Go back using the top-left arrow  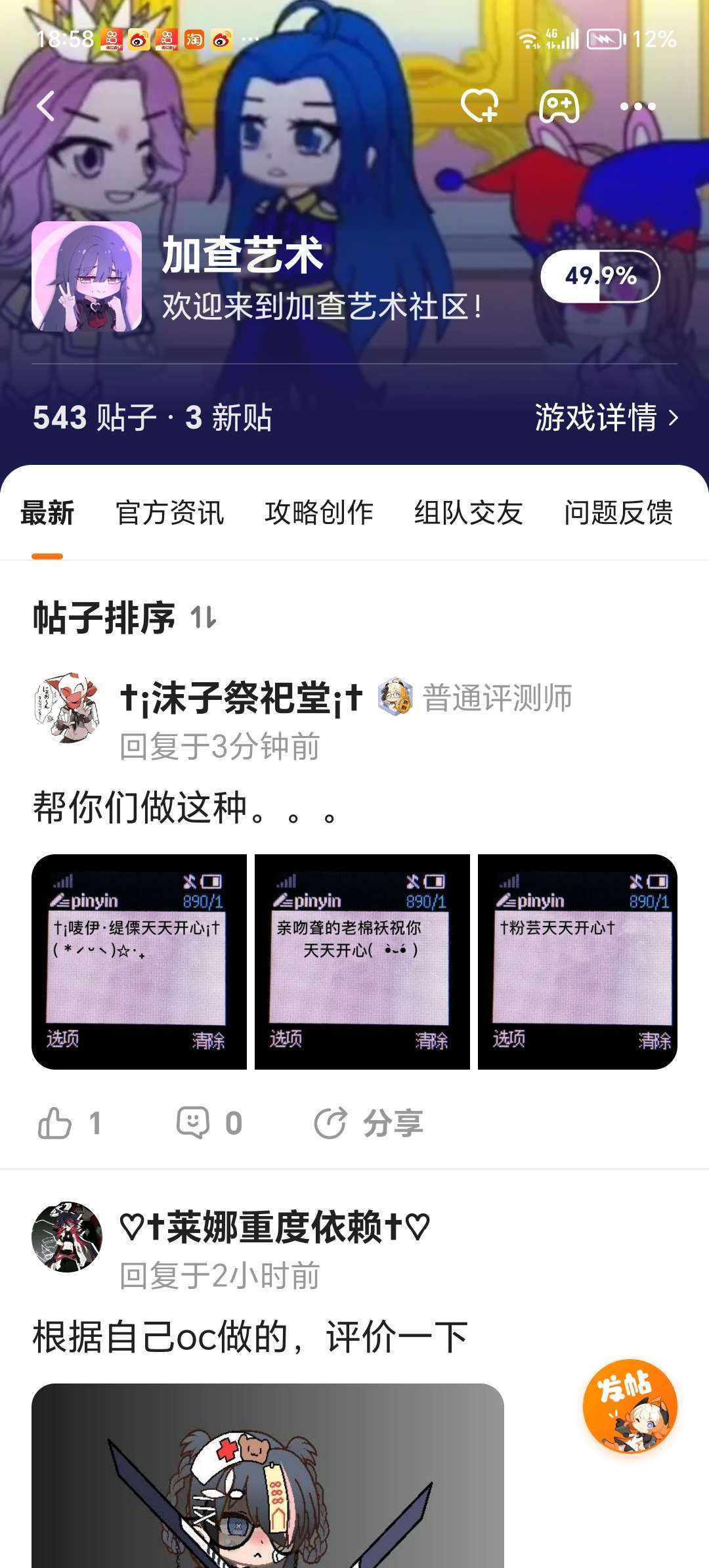click(45, 106)
